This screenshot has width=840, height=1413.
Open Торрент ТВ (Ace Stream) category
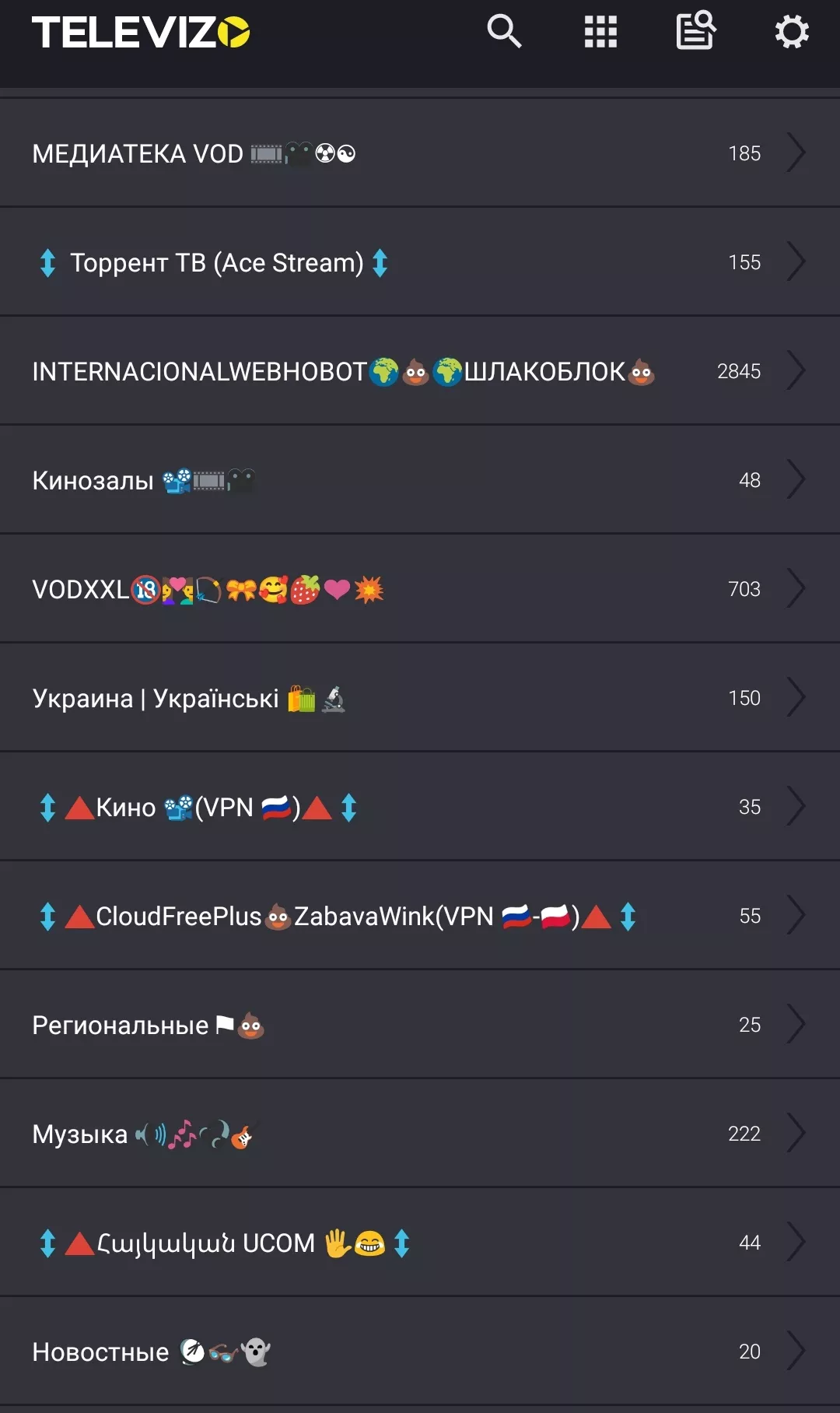coord(420,261)
